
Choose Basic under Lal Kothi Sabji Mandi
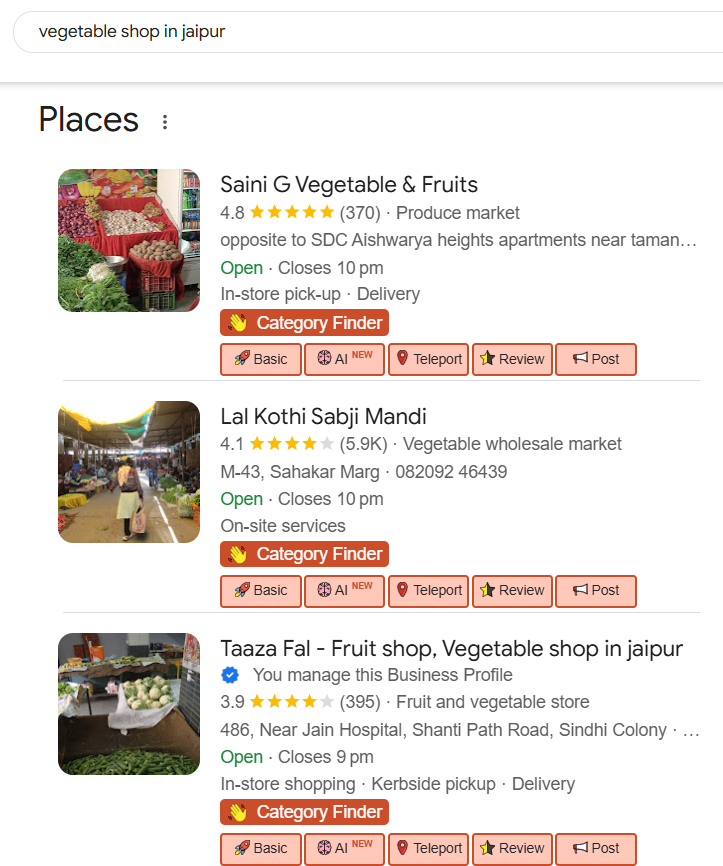[261, 590]
